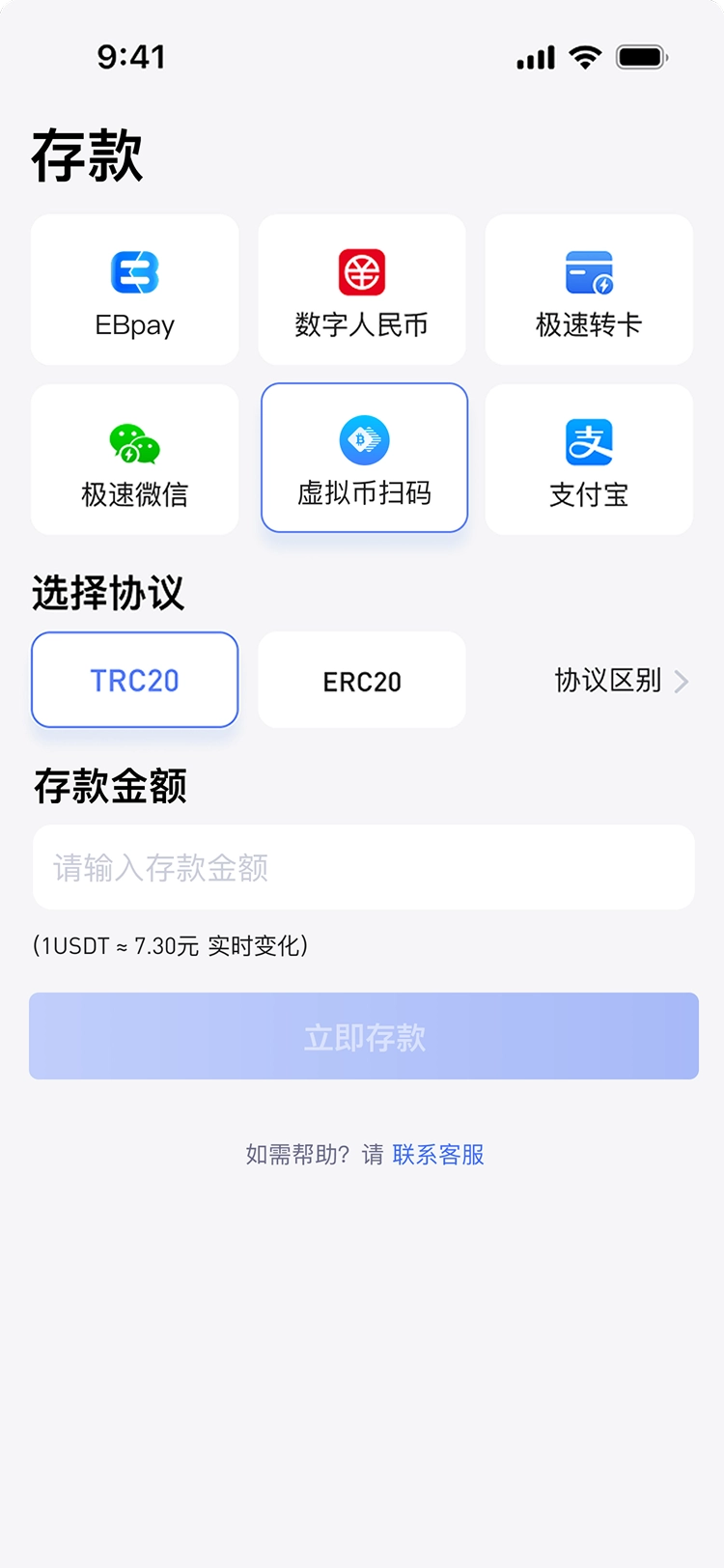Switch to the ERC20 protocol

point(362,680)
